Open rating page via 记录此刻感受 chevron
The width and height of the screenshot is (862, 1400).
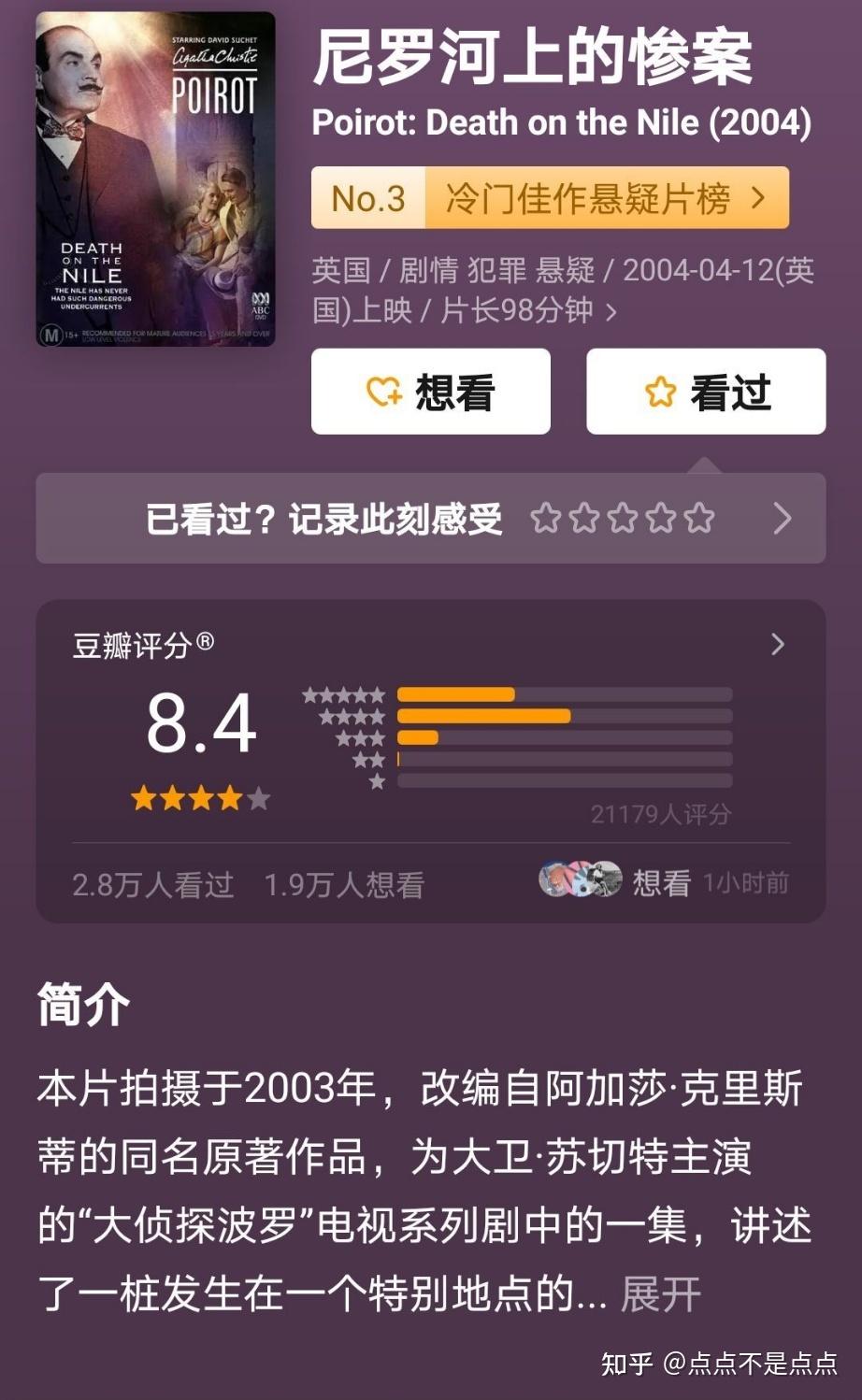(783, 518)
